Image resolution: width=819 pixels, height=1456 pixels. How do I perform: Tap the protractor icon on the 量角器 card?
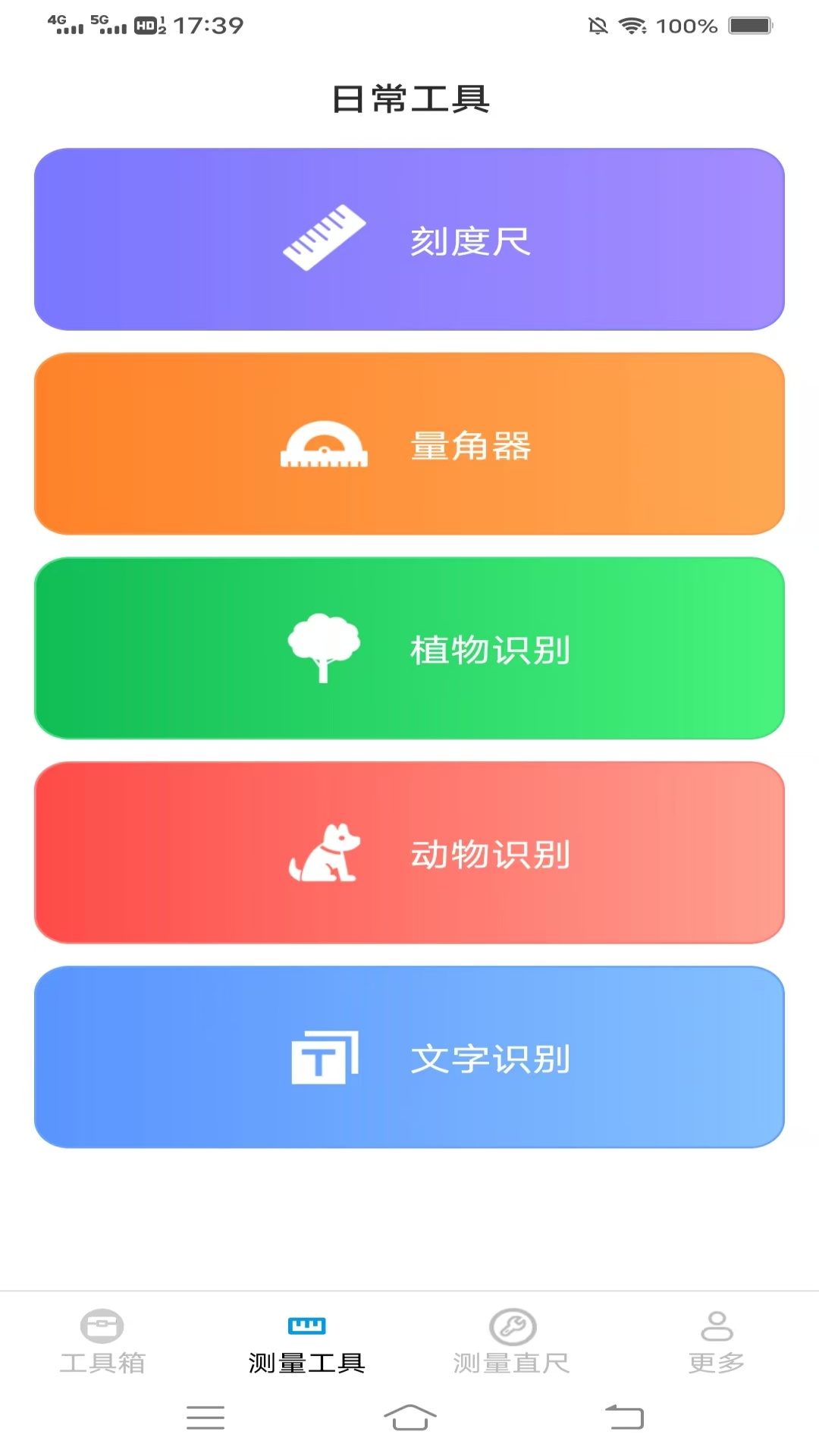tap(324, 444)
